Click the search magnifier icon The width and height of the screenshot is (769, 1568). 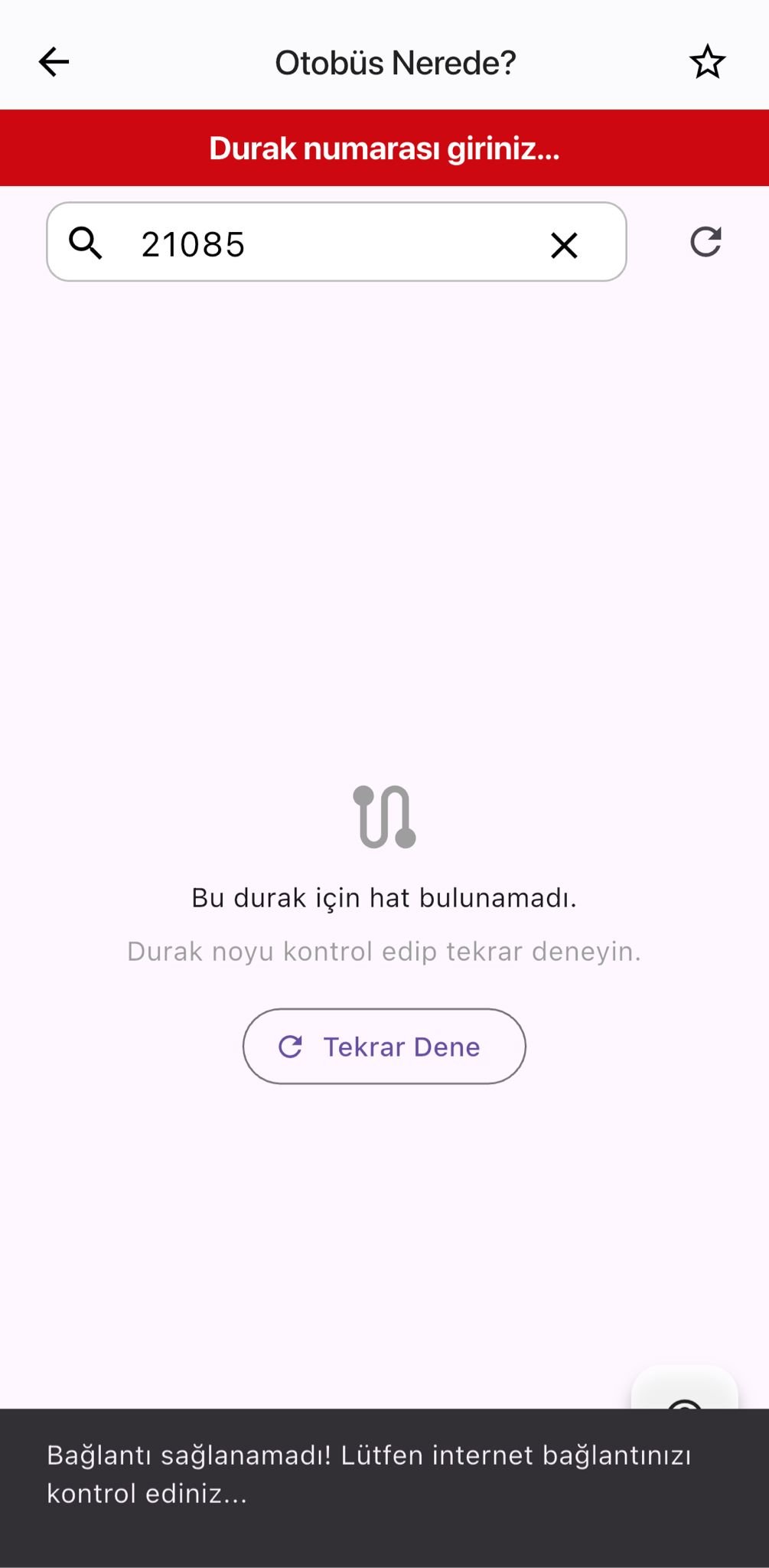(86, 243)
